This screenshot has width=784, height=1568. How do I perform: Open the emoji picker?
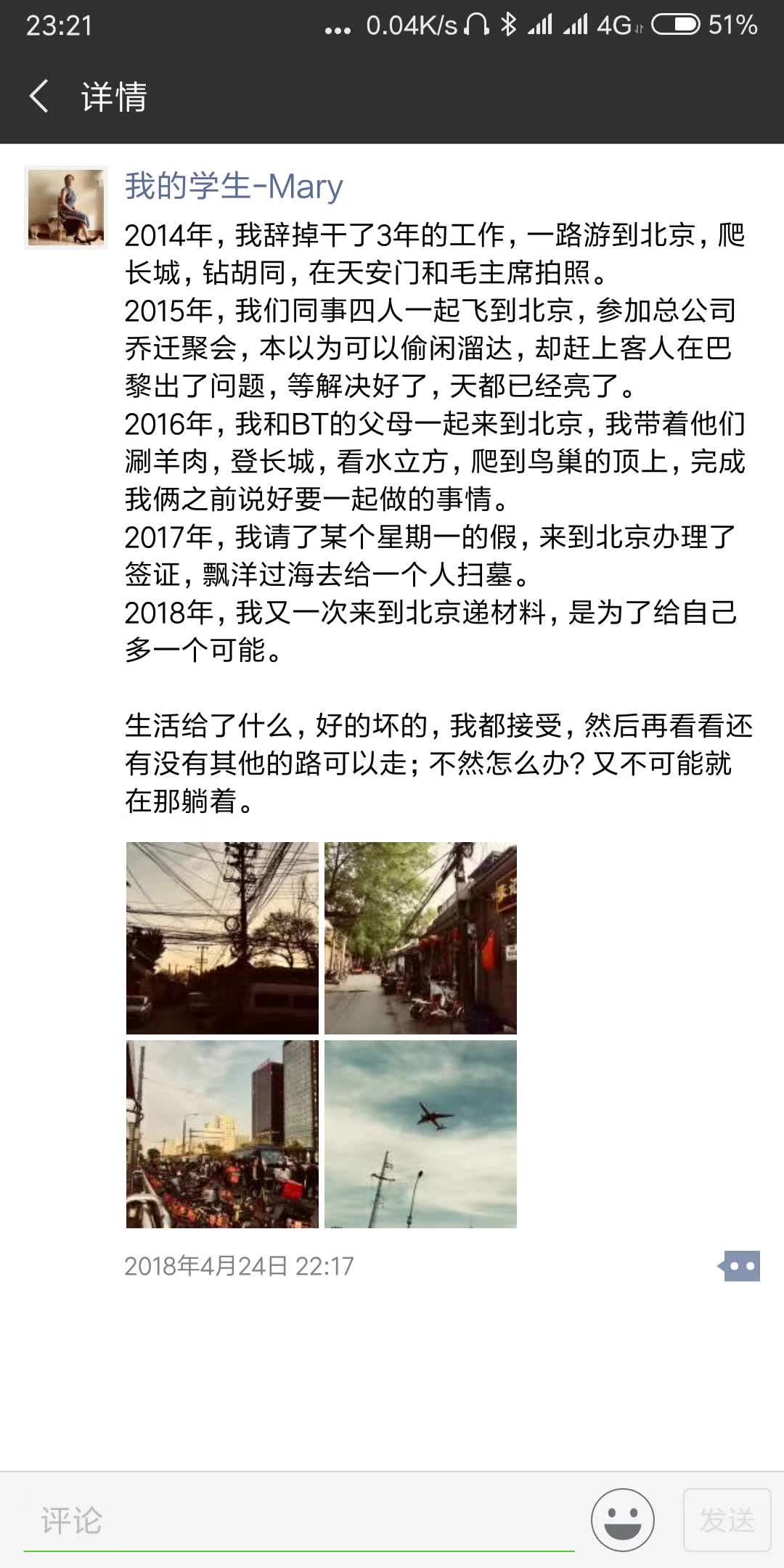pos(622,1519)
